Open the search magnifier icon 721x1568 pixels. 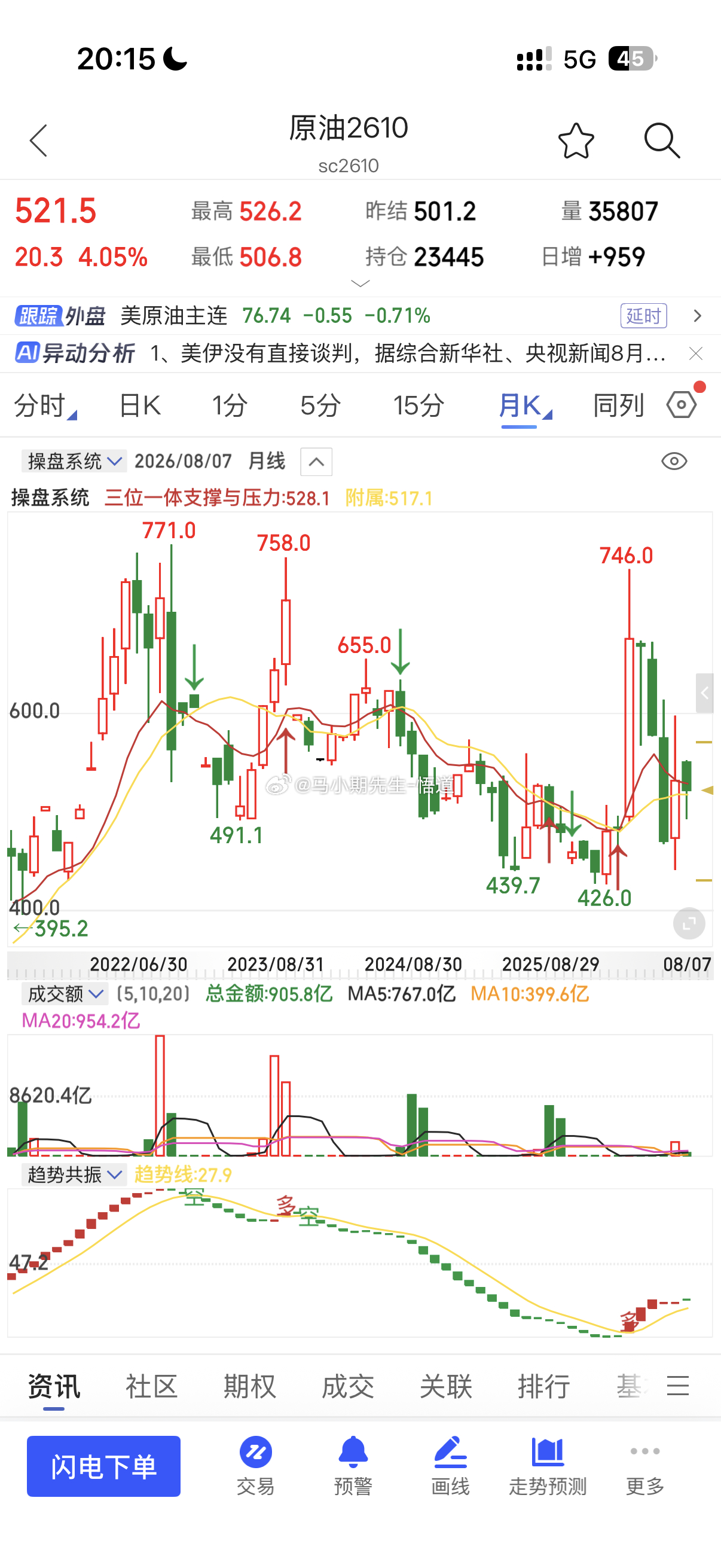(662, 141)
